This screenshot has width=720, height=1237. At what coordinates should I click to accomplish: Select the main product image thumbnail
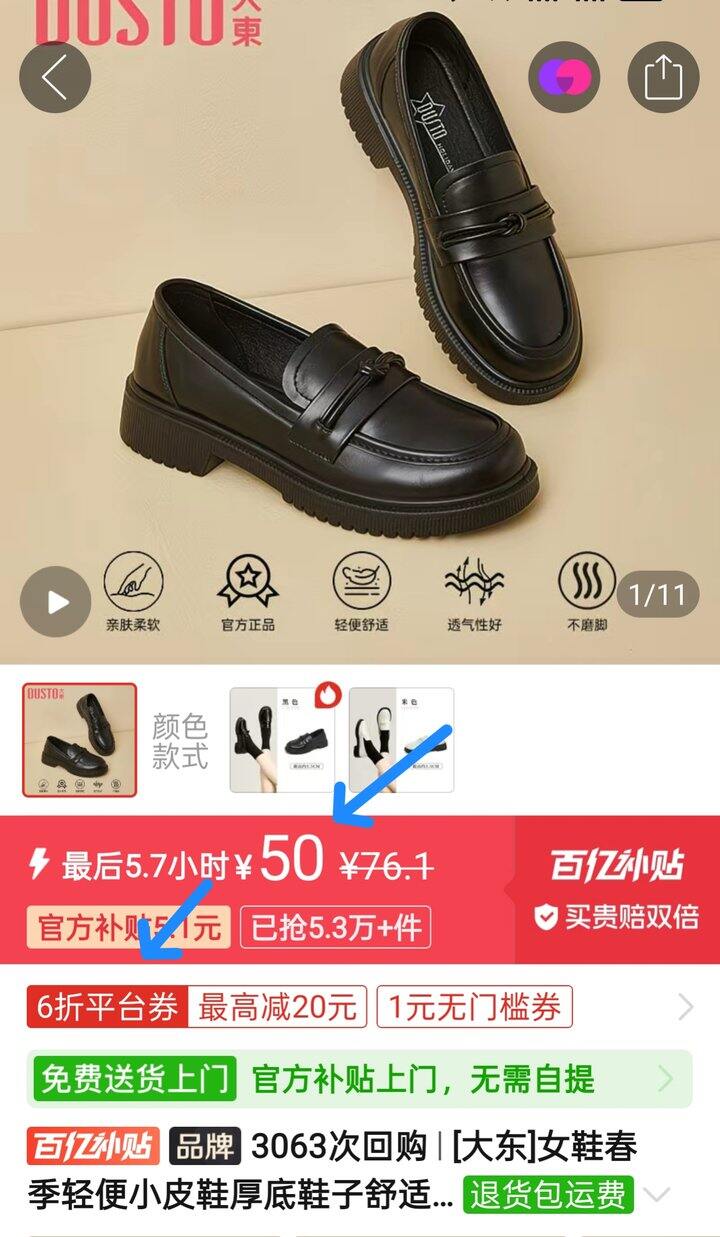(79, 739)
